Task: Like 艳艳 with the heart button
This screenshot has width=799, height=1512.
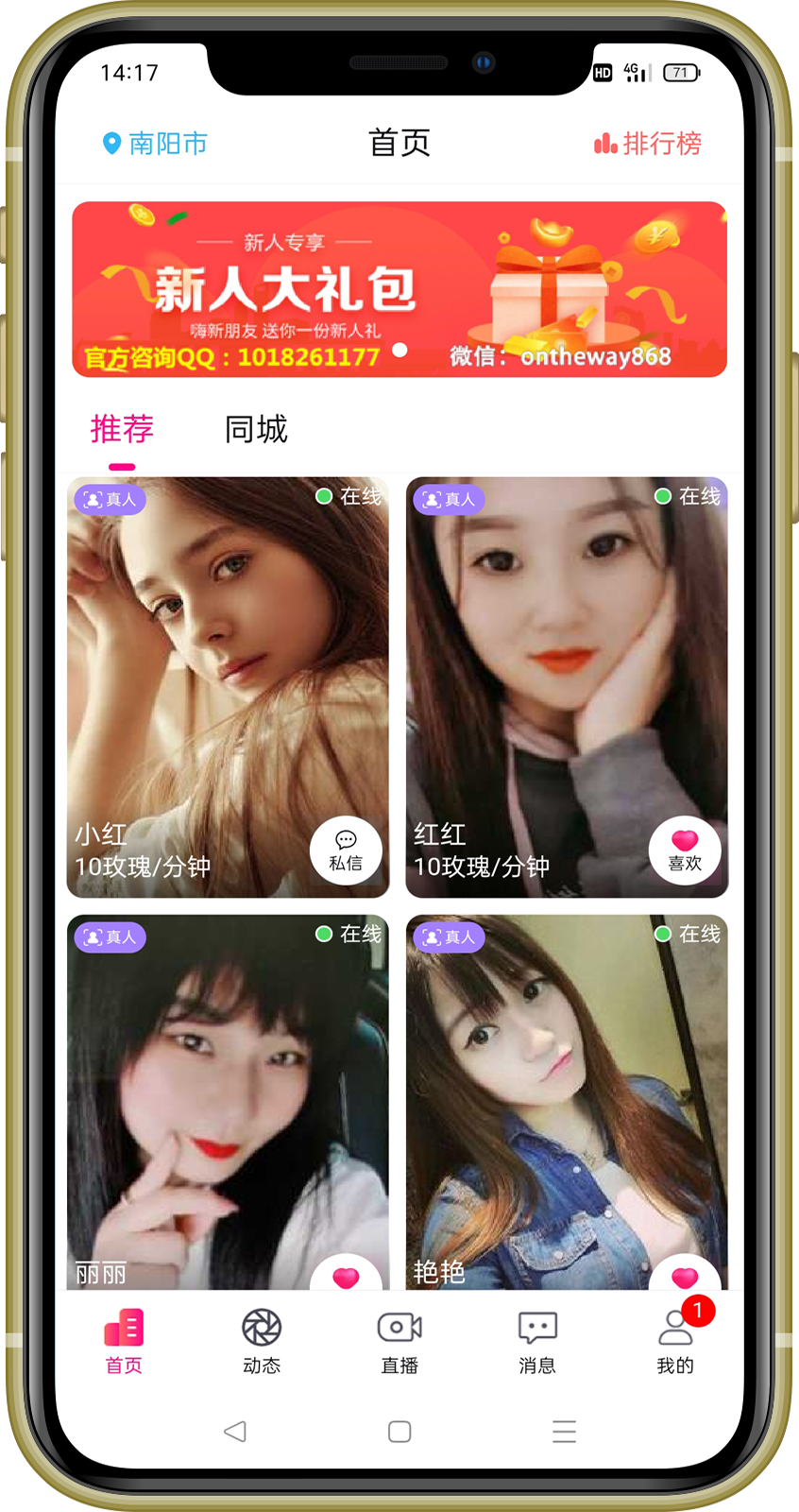Action: tap(685, 1276)
